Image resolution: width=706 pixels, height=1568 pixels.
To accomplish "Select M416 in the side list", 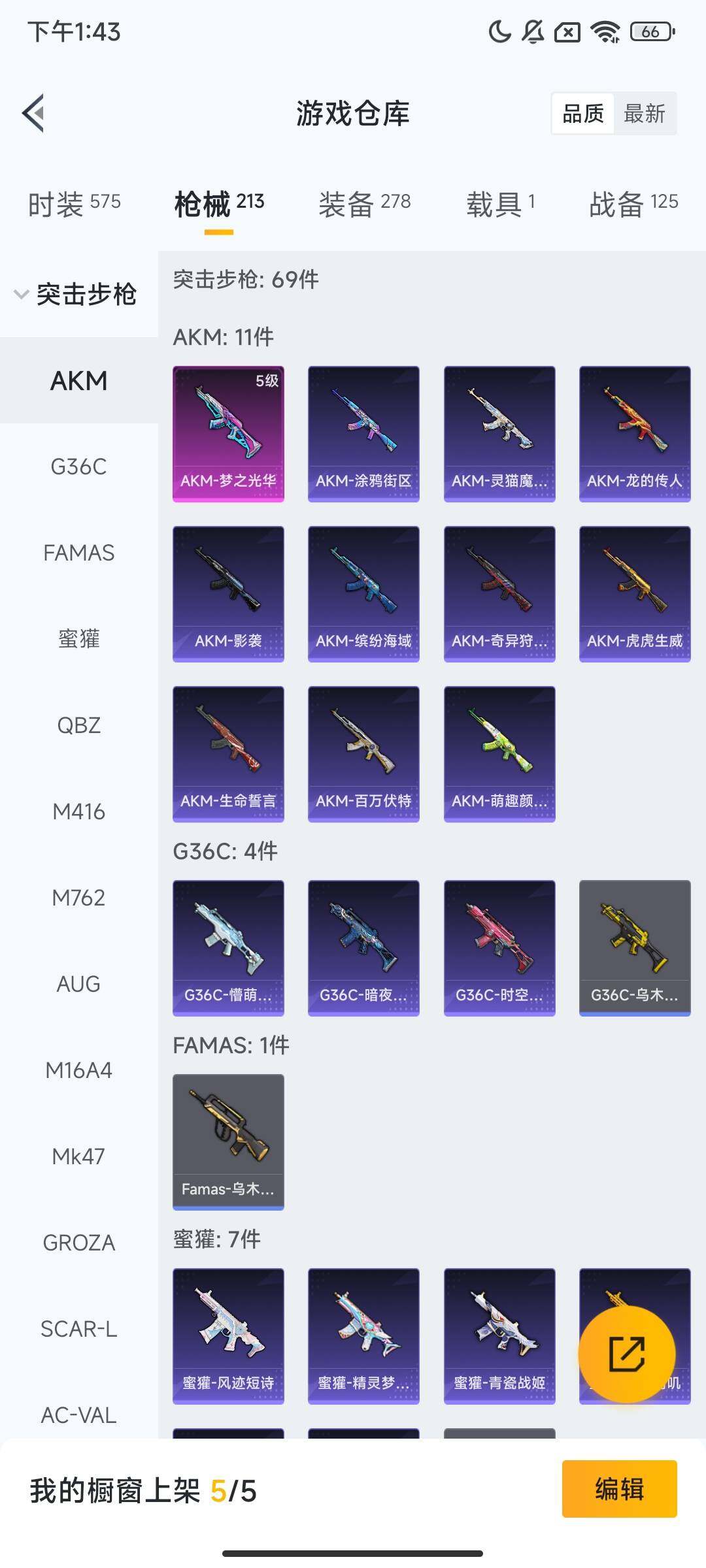I will coord(78,811).
